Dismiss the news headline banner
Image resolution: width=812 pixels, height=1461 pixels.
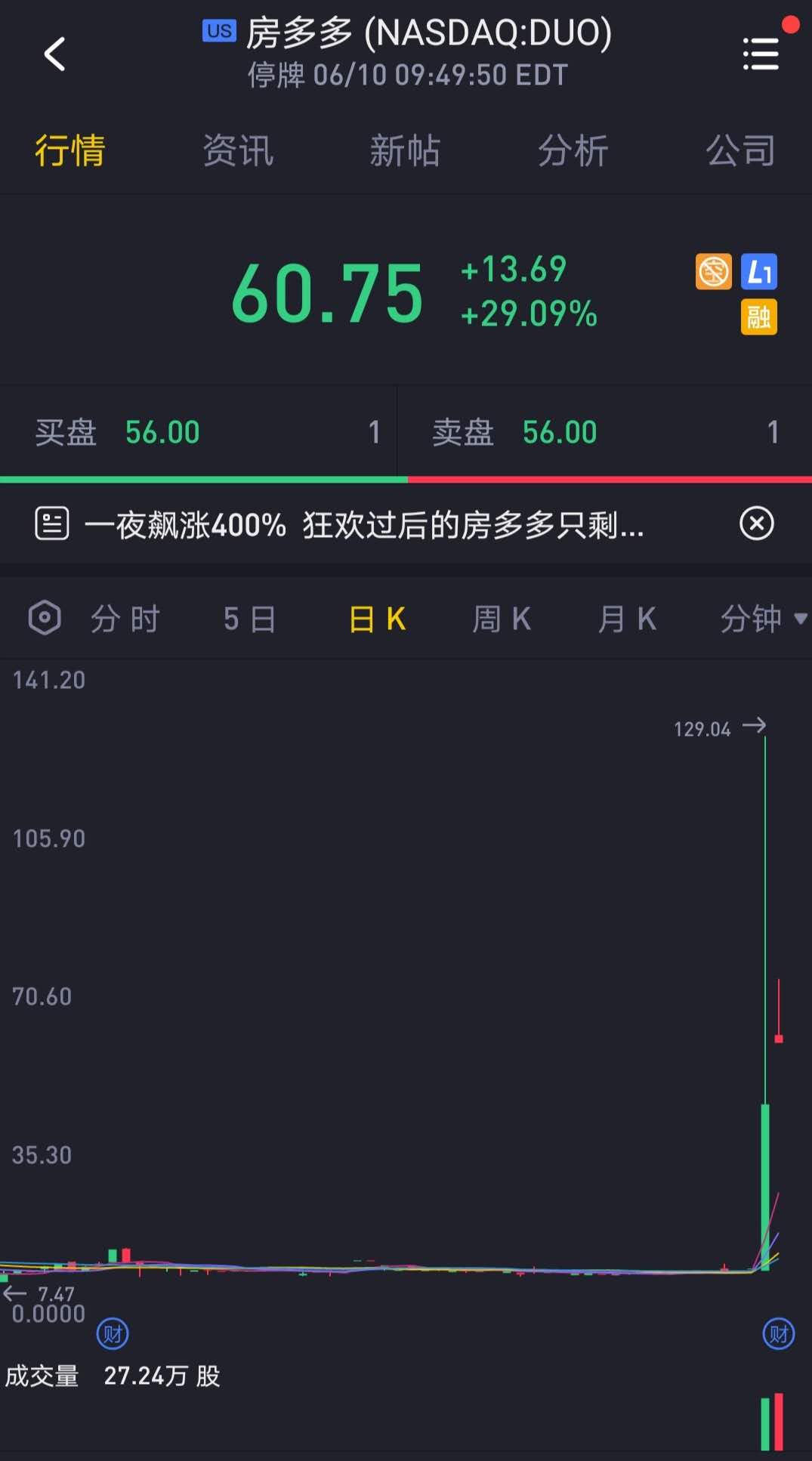756,524
